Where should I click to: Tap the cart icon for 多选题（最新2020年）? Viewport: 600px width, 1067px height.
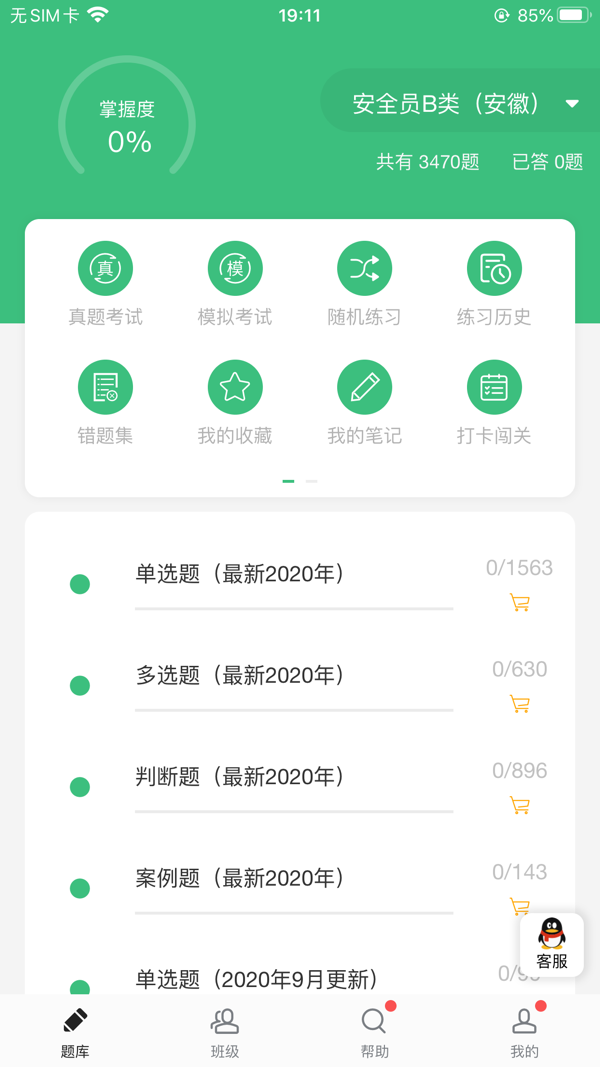pyautogui.click(x=520, y=704)
